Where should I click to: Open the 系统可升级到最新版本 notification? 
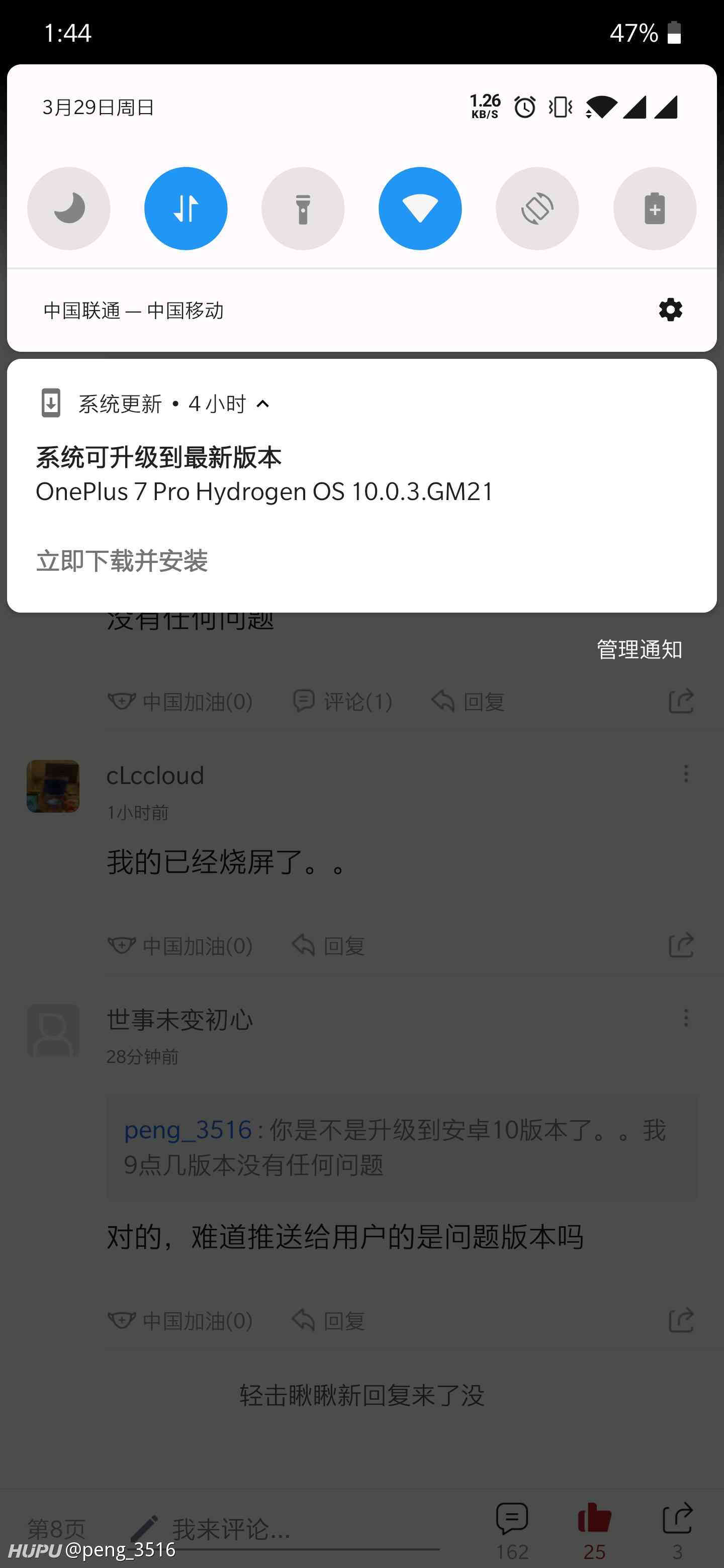tap(361, 474)
